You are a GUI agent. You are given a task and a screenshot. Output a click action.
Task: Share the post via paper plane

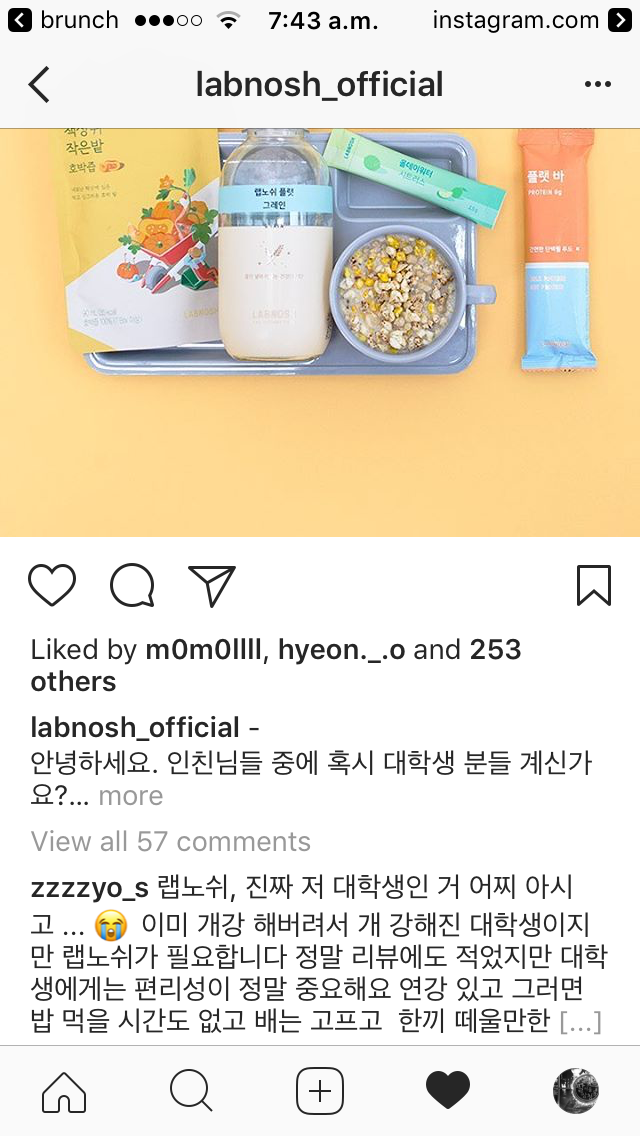coord(211,585)
